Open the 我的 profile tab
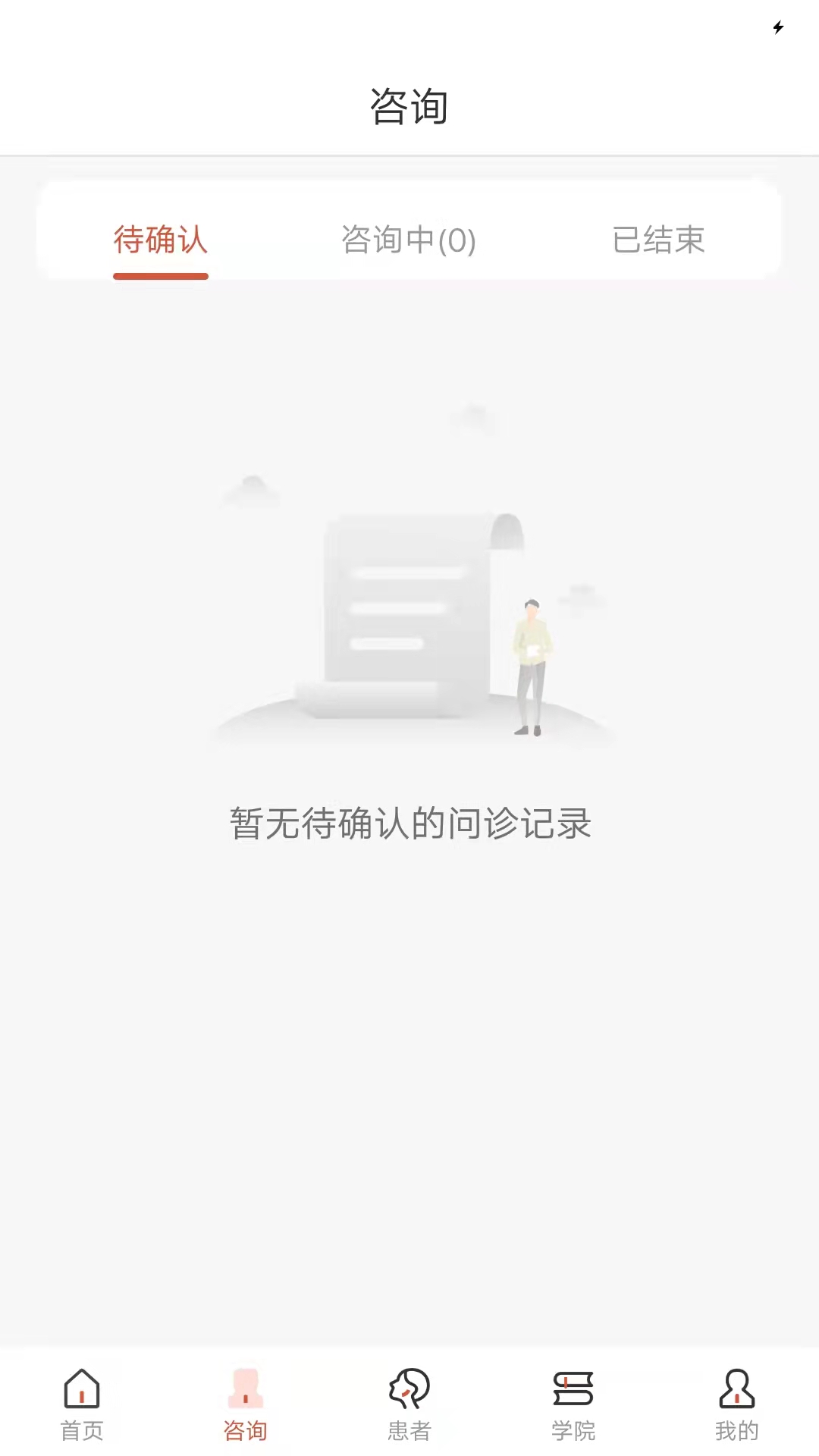Image resolution: width=819 pixels, height=1456 pixels. click(x=737, y=1404)
